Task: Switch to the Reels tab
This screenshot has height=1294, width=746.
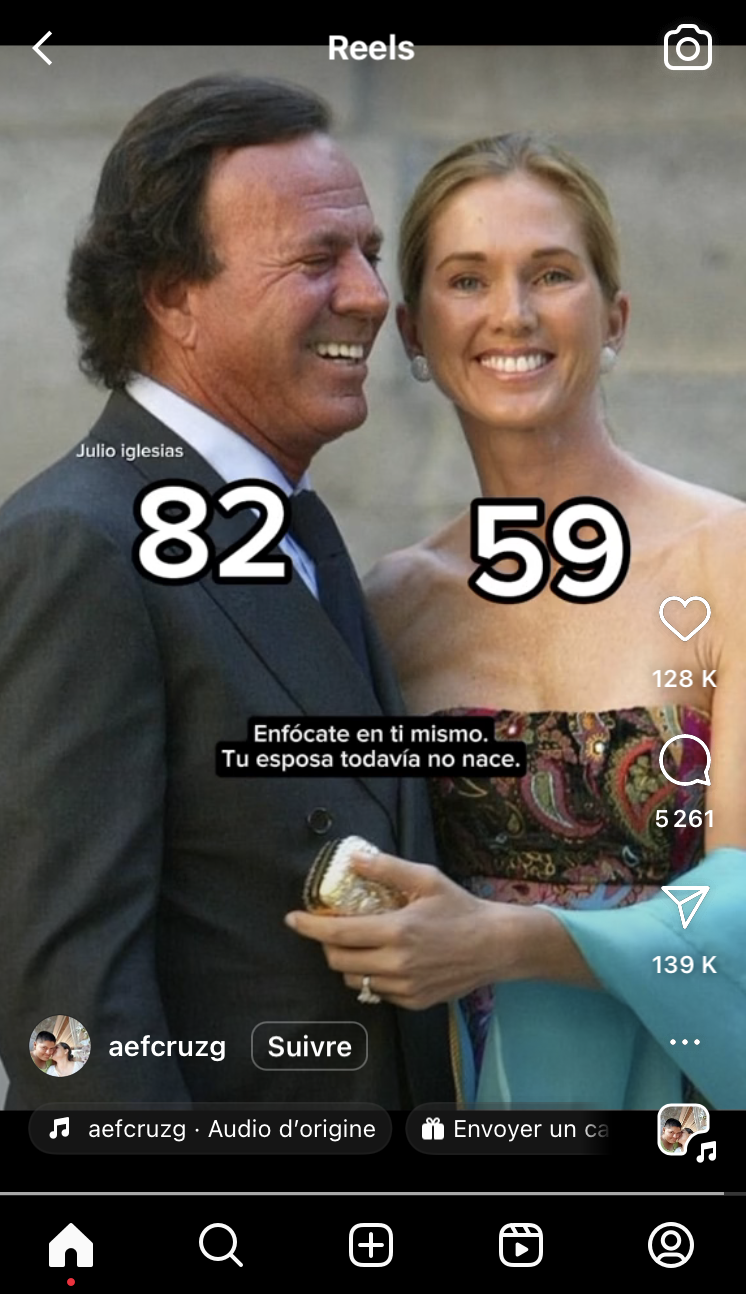Action: pyautogui.click(x=521, y=1246)
